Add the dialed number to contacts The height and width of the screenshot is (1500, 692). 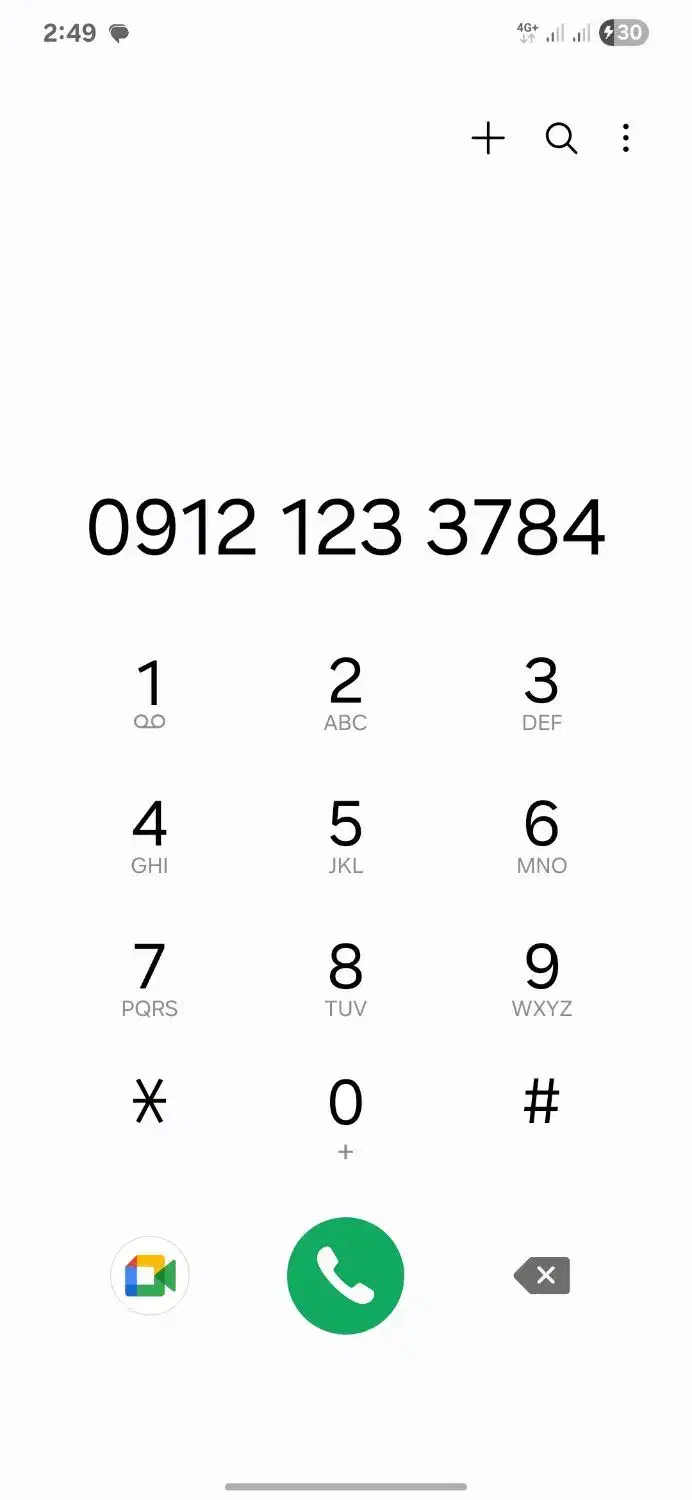point(488,138)
